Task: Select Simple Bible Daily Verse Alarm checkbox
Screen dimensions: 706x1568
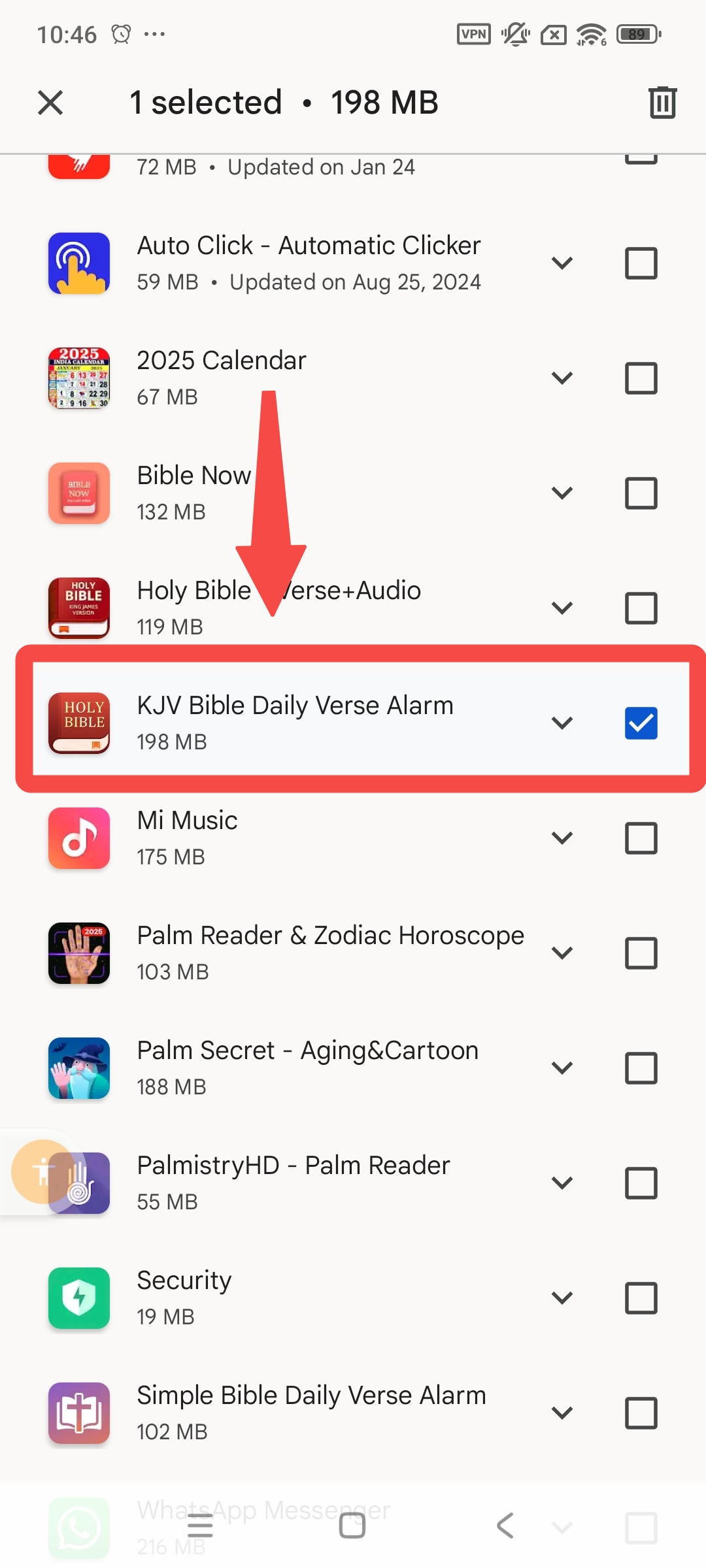Action: coord(641,1413)
